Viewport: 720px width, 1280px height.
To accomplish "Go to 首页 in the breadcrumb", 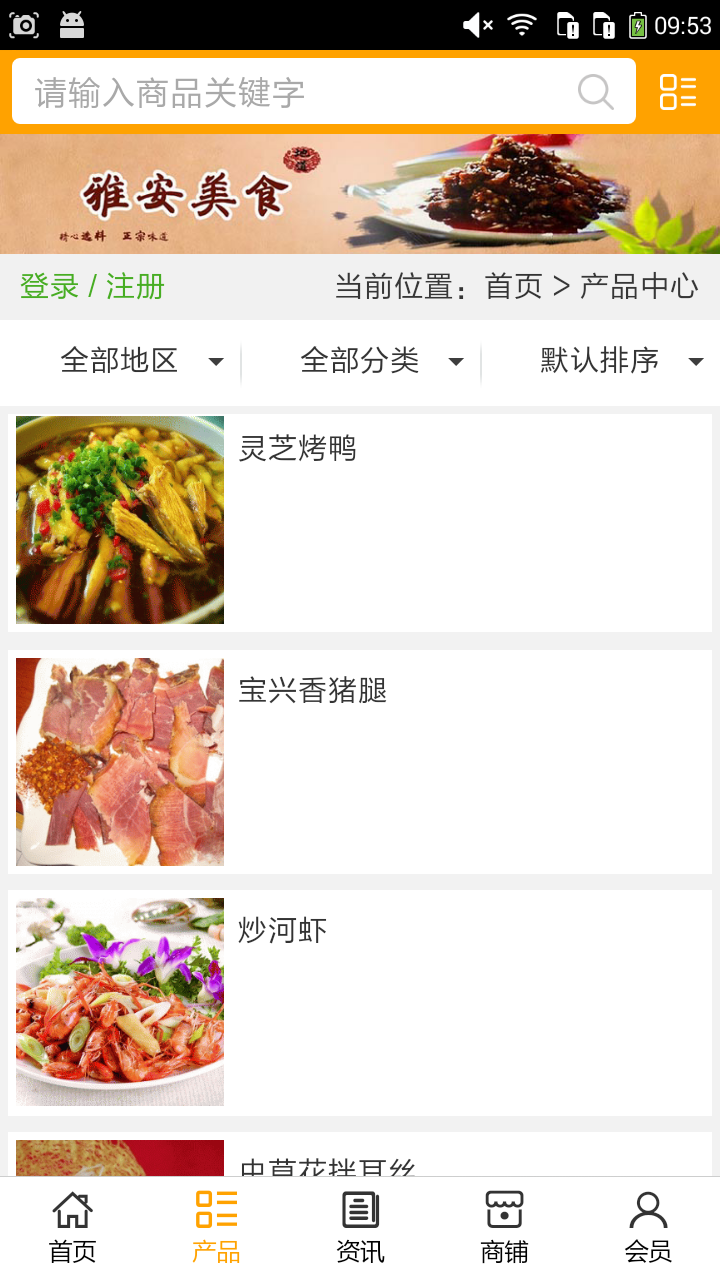I will click(x=513, y=287).
